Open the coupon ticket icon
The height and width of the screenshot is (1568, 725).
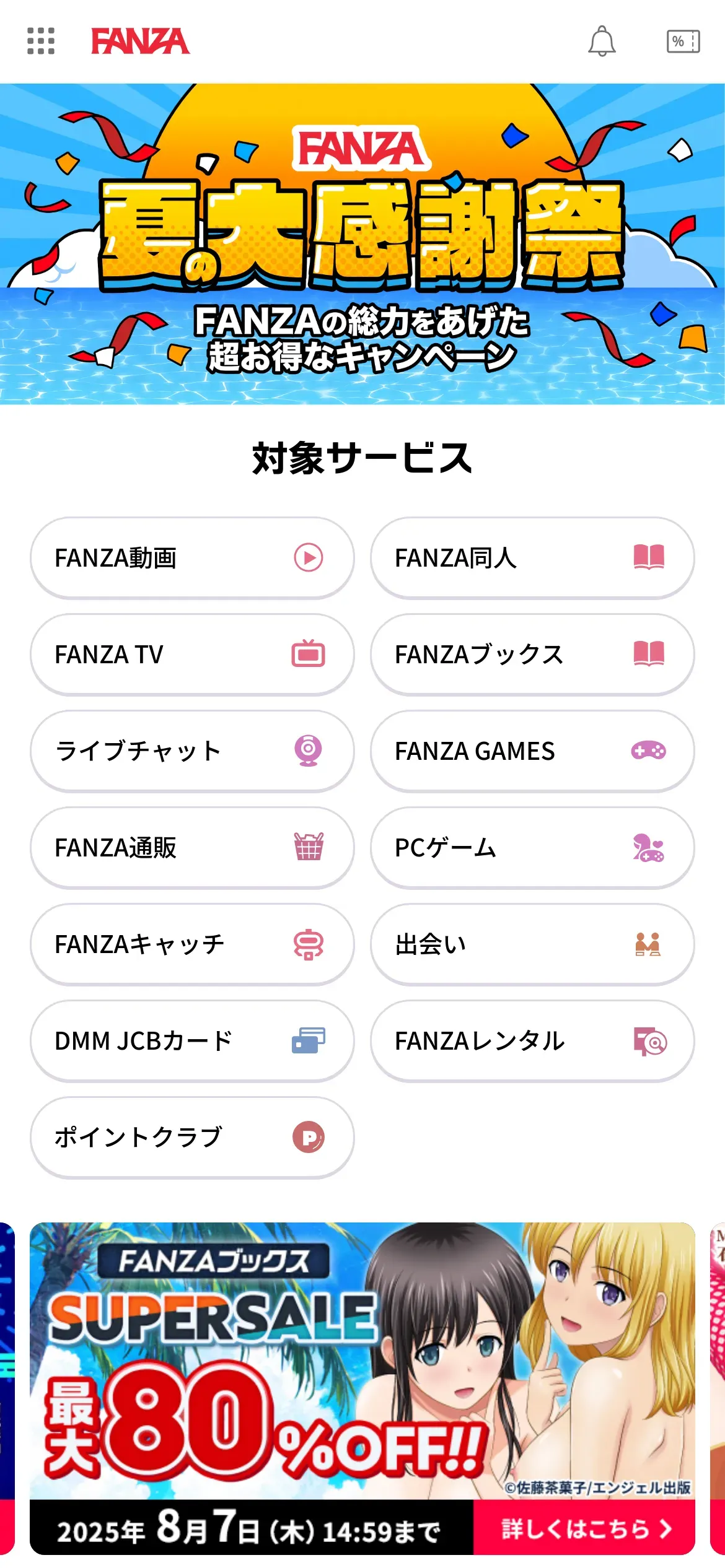[683, 41]
